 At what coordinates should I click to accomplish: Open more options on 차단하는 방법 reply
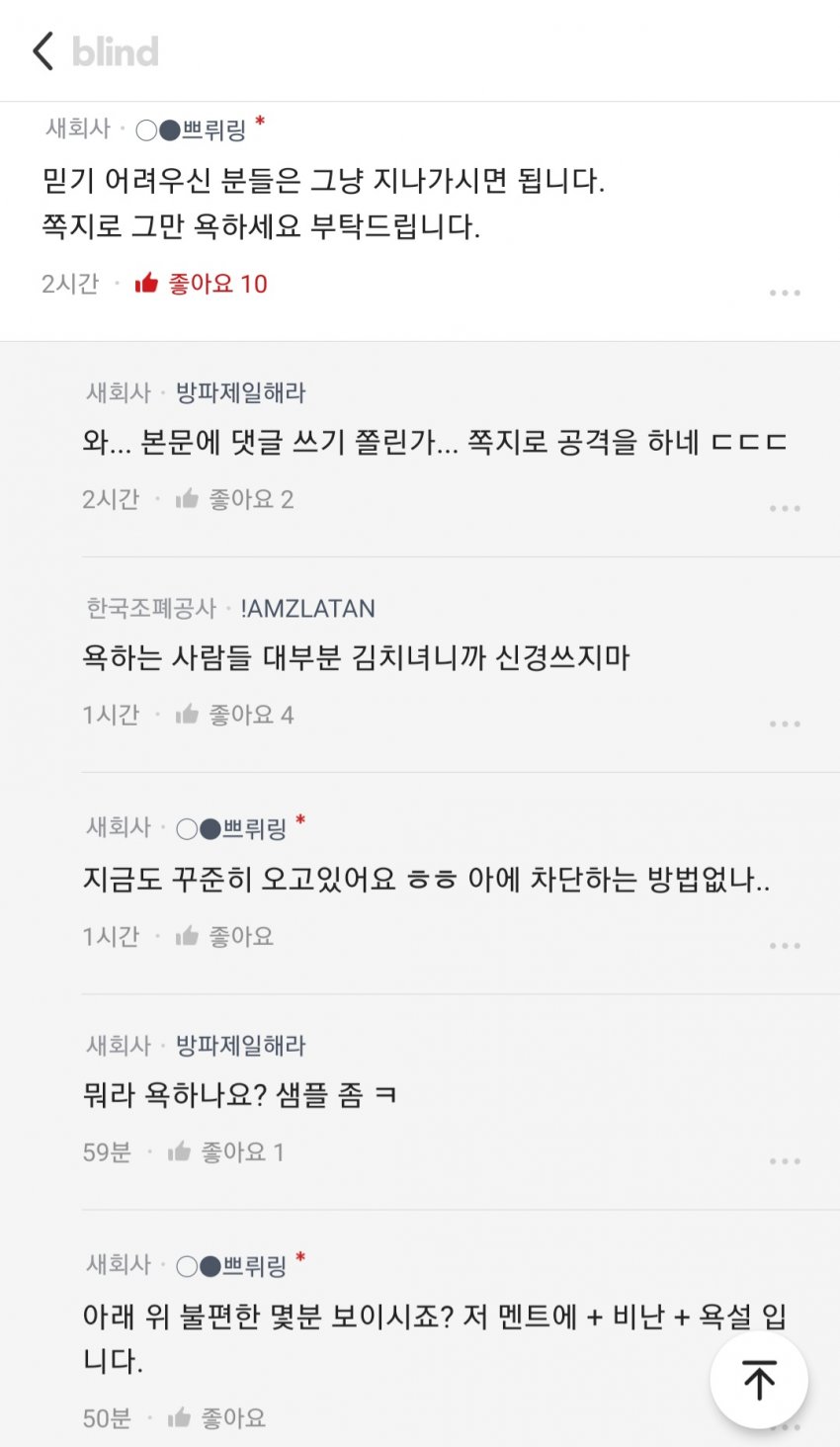(785, 946)
